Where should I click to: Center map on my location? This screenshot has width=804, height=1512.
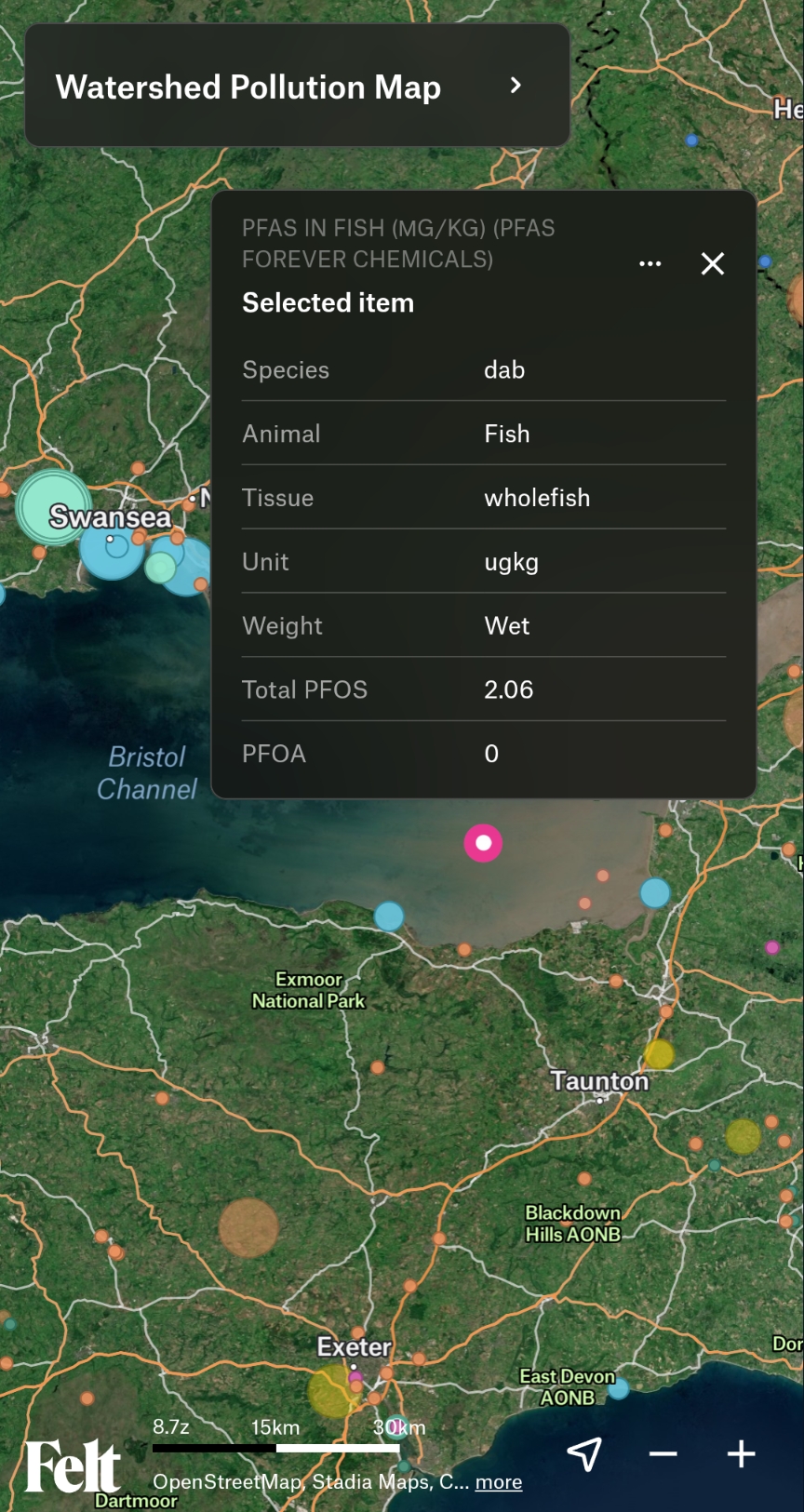click(x=584, y=1453)
